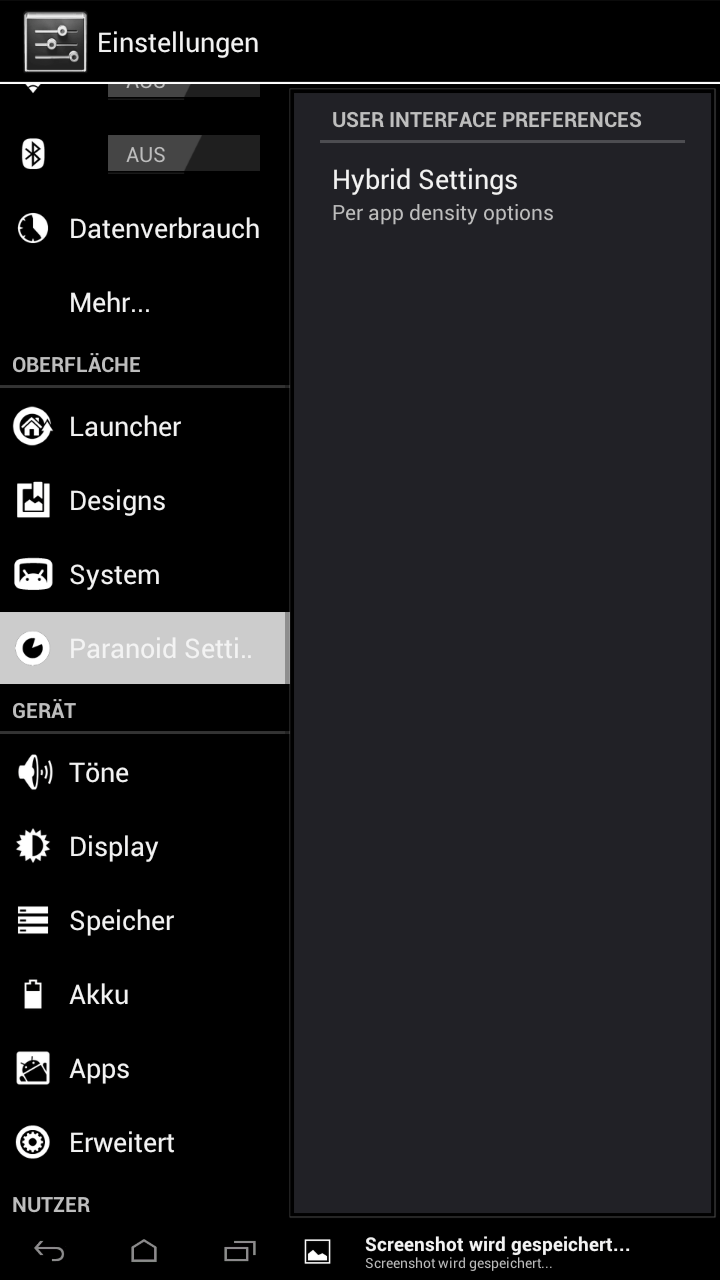This screenshot has height=1280, width=720.
Task: Open Töne sound settings
Action: (144, 773)
